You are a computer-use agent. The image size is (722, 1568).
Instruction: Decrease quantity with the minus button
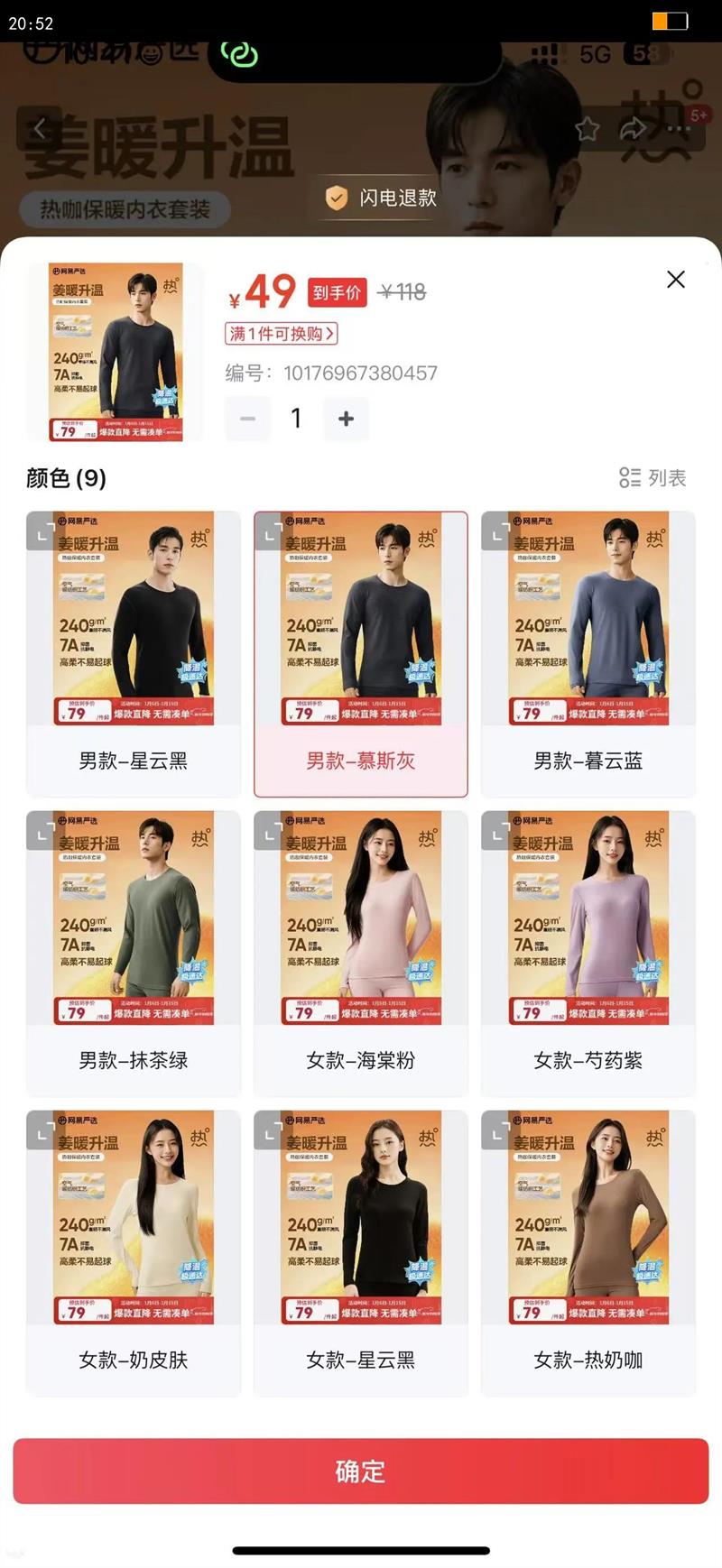[x=247, y=419]
